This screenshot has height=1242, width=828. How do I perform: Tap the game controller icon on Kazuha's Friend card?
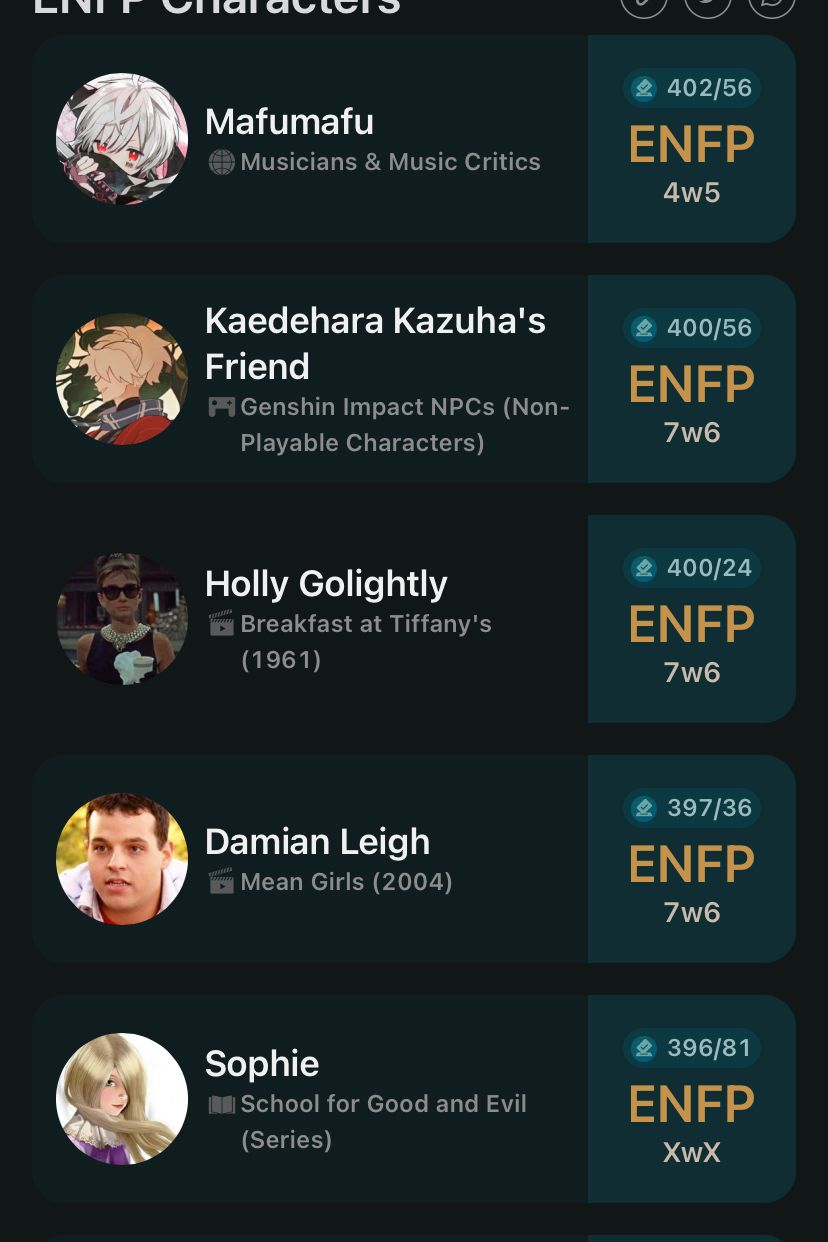[x=222, y=407]
